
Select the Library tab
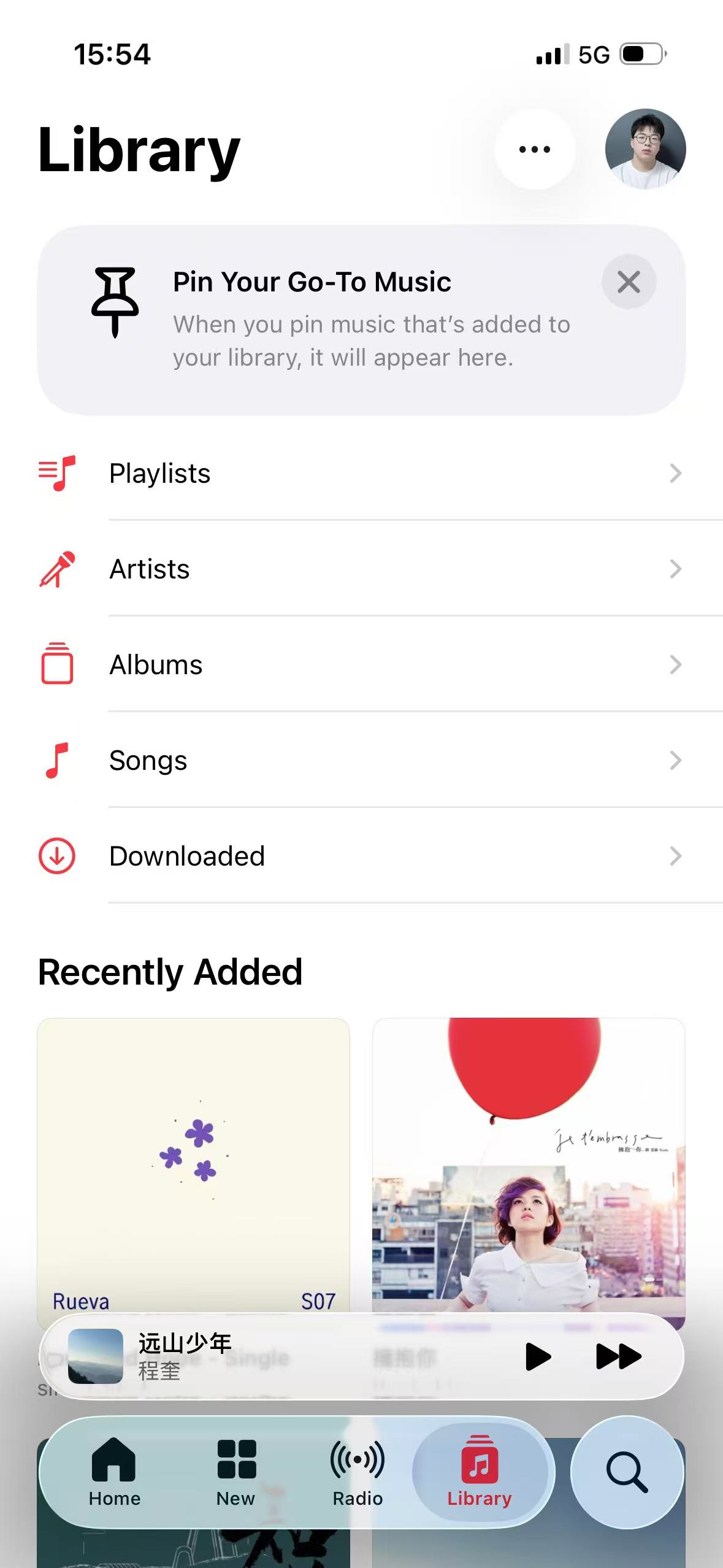coord(480,1472)
